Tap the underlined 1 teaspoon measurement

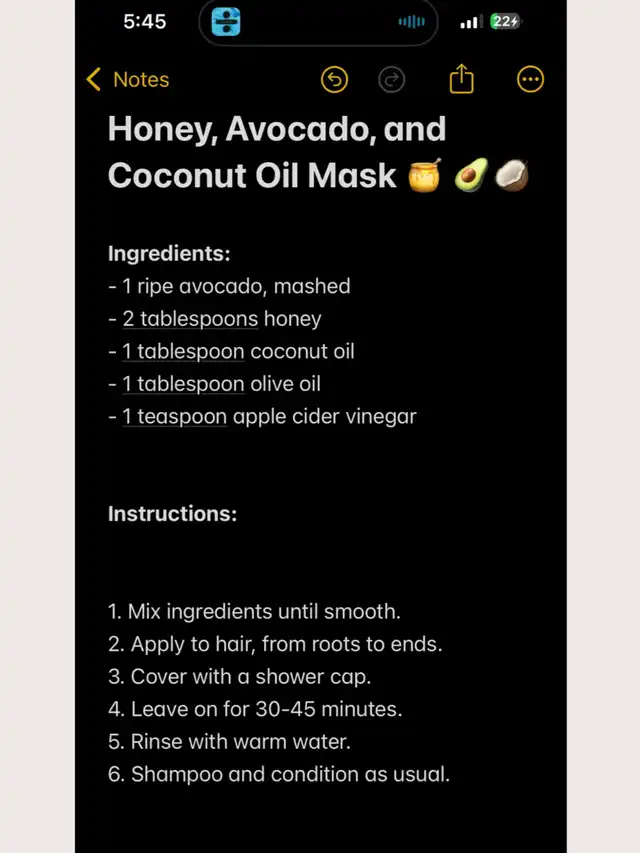coord(174,417)
